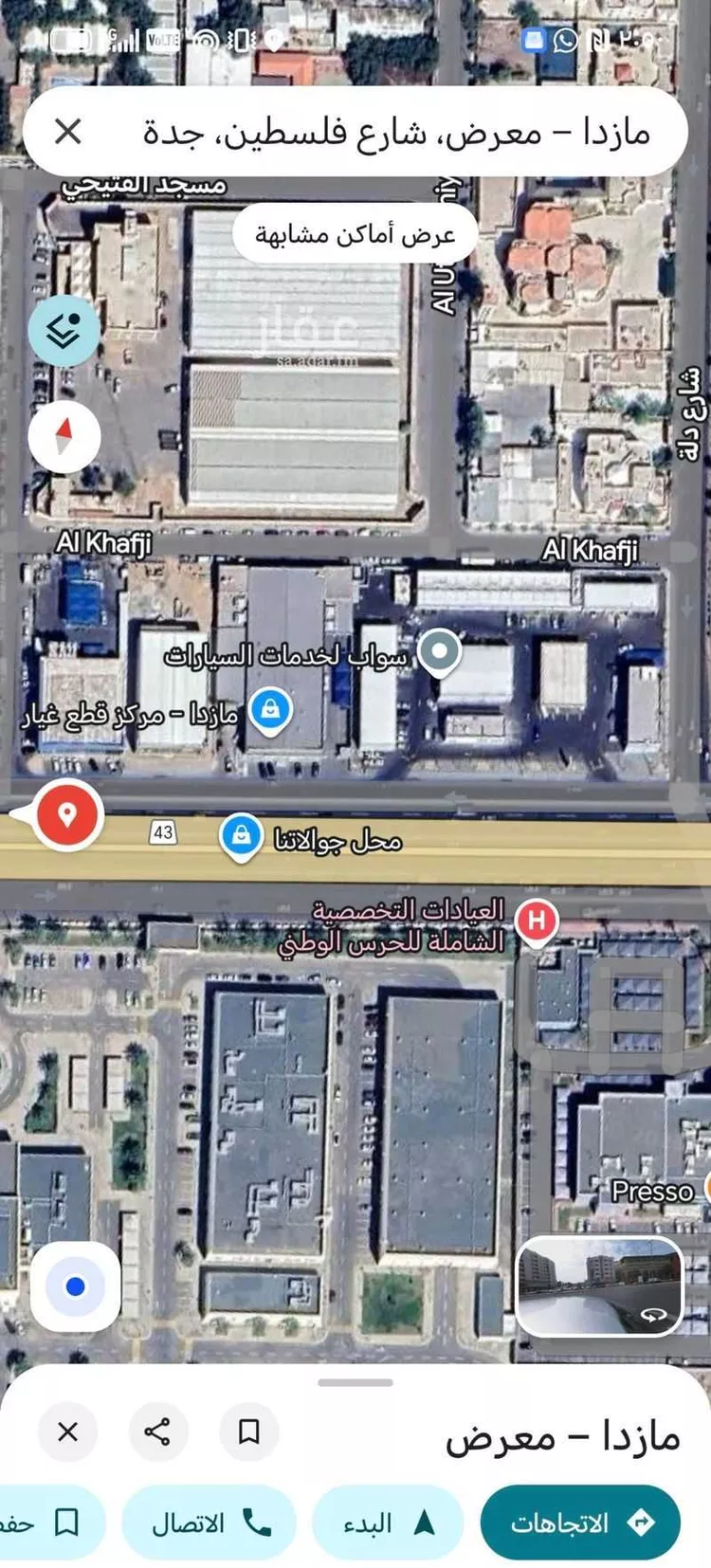Screen dimensions: 711x1568
Task: Open the مازدا - مركز قطع غيار pin
Action: [x=270, y=710]
